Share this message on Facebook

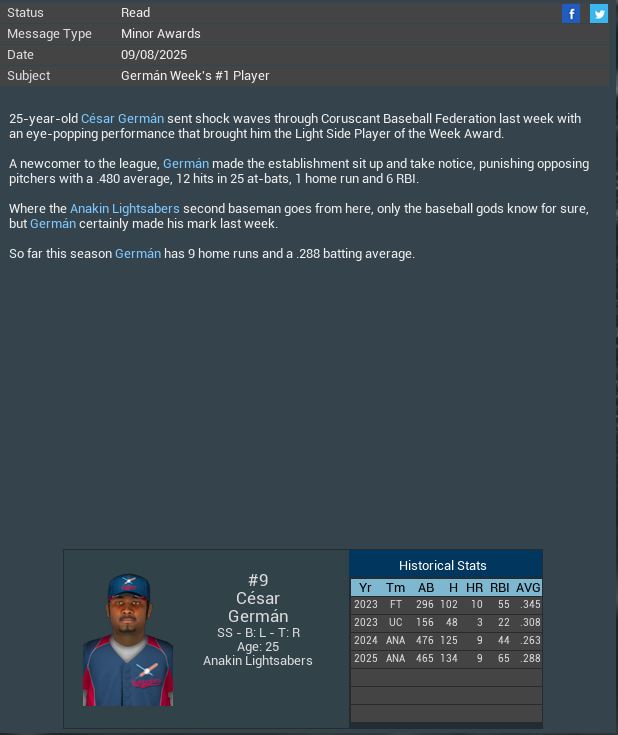[571, 13]
